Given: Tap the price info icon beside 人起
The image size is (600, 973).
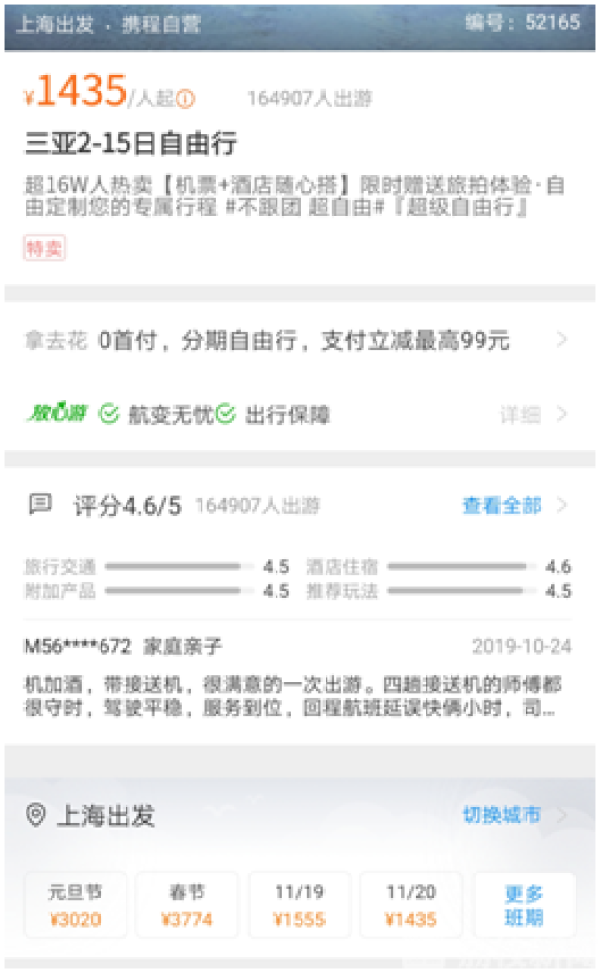Looking at the screenshot, I should coord(186,98).
